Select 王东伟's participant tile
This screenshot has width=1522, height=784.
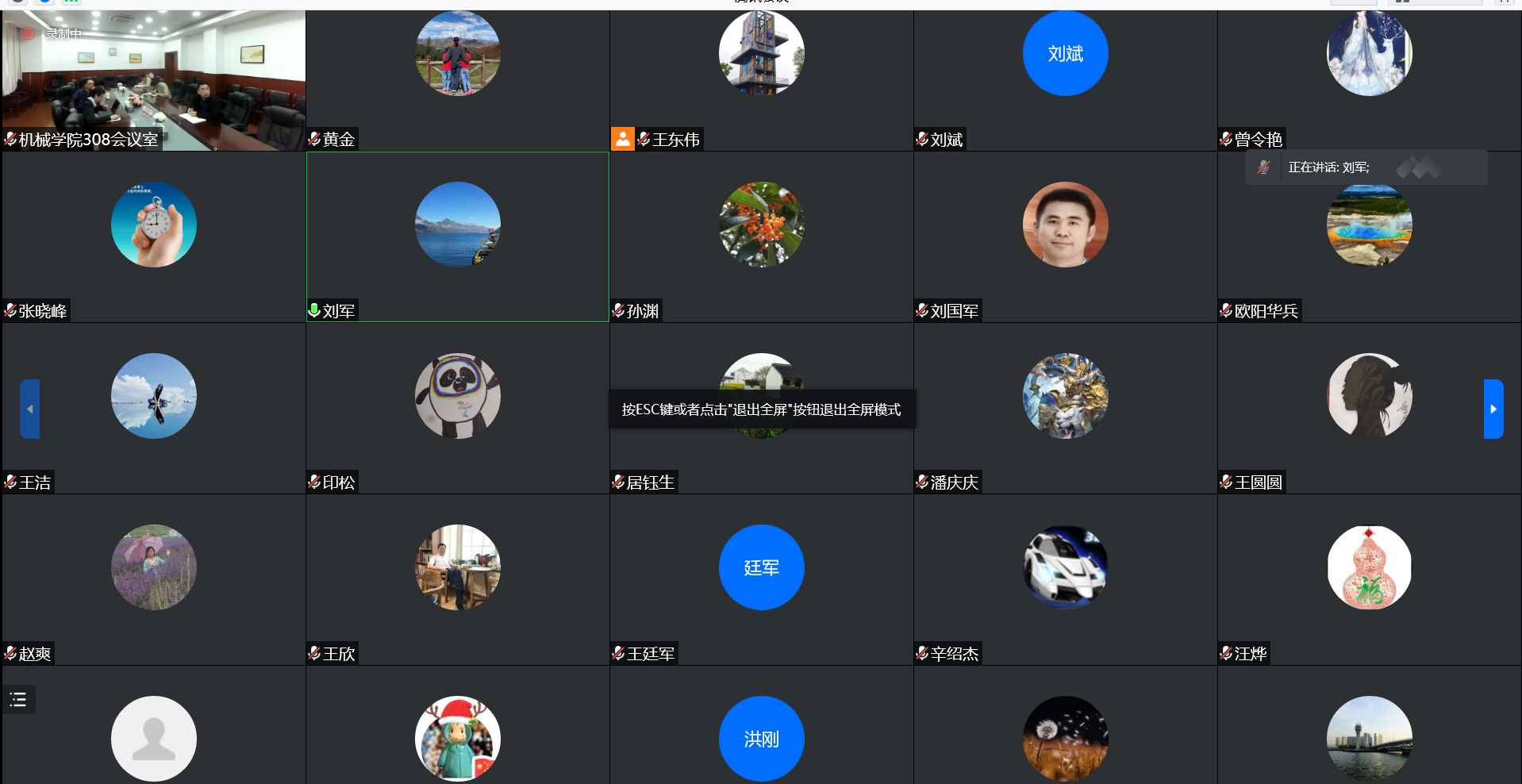point(761,79)
